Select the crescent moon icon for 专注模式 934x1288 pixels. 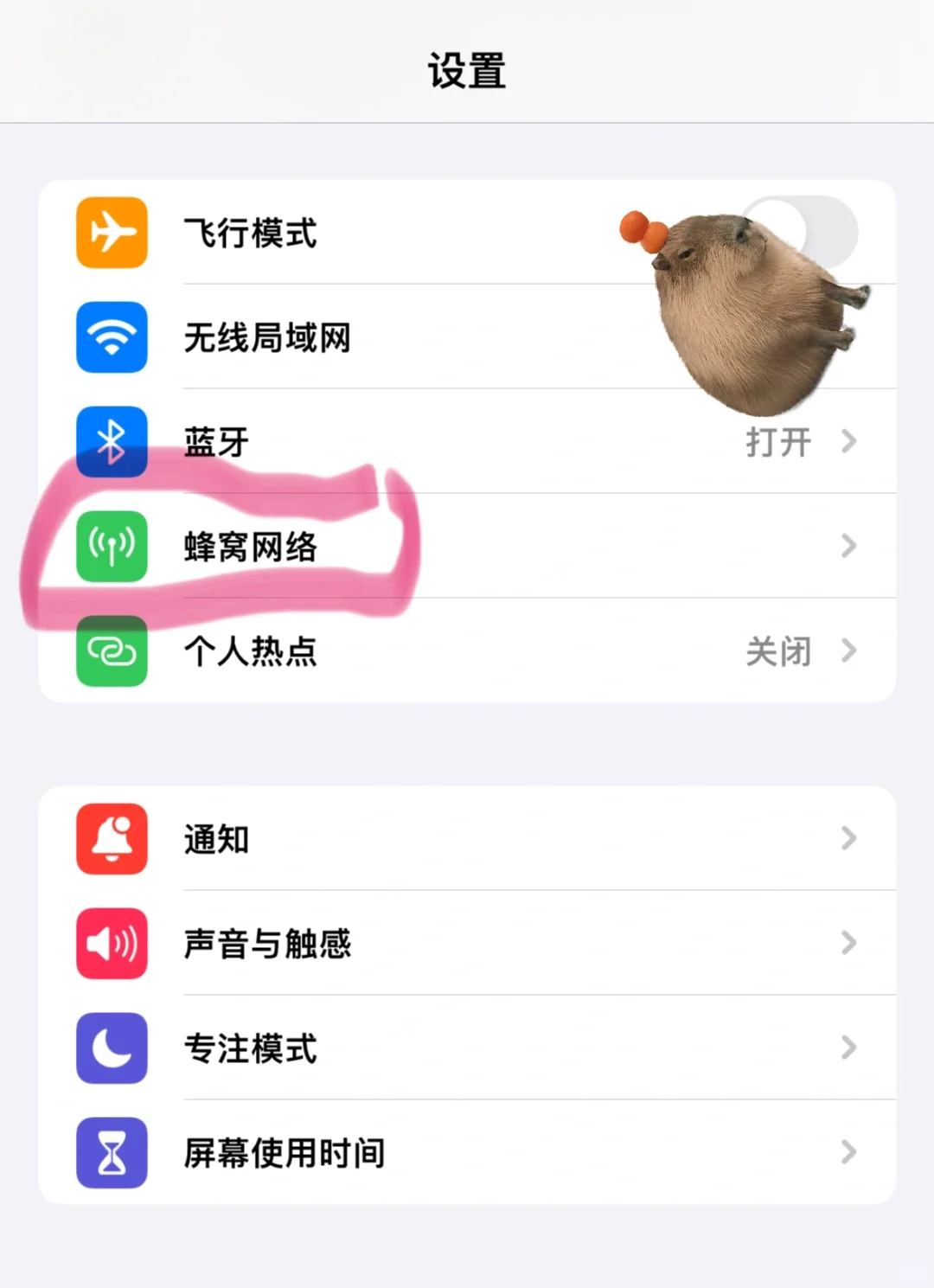111,1048
